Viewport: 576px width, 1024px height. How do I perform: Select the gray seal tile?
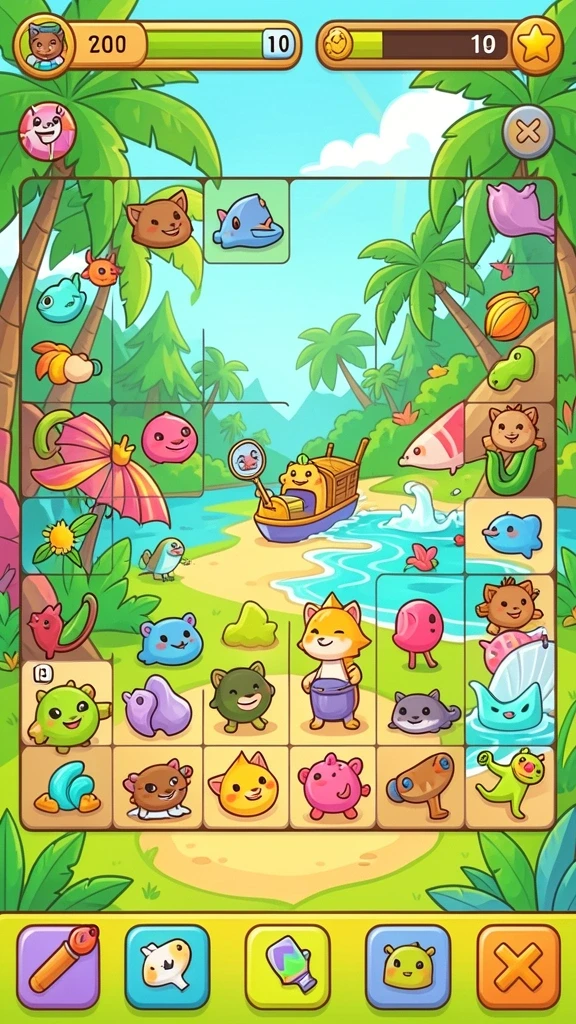click(x=423, y=712)
